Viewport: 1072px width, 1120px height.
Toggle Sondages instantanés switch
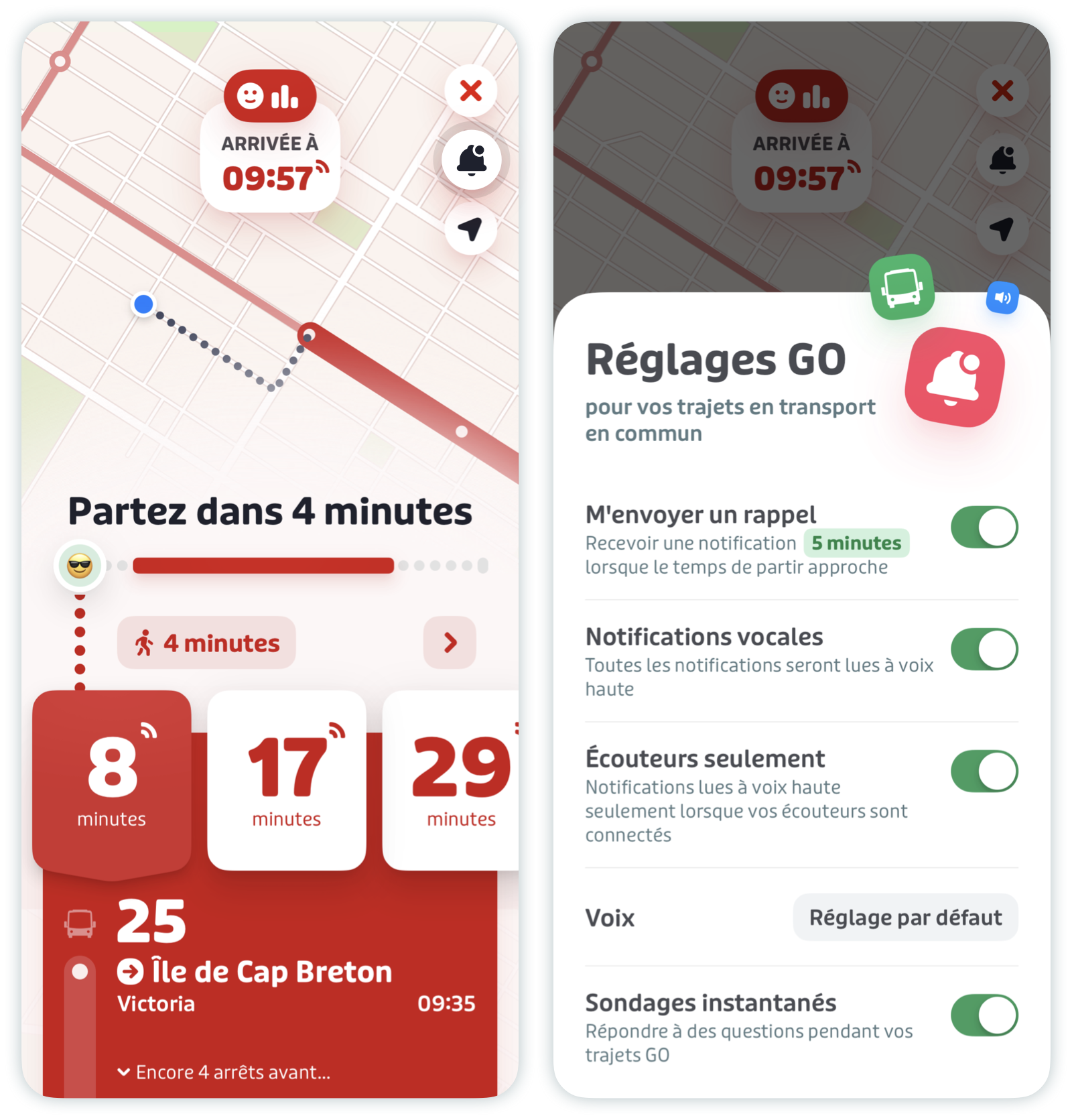pyautogui.click(x=984, y=1015)
